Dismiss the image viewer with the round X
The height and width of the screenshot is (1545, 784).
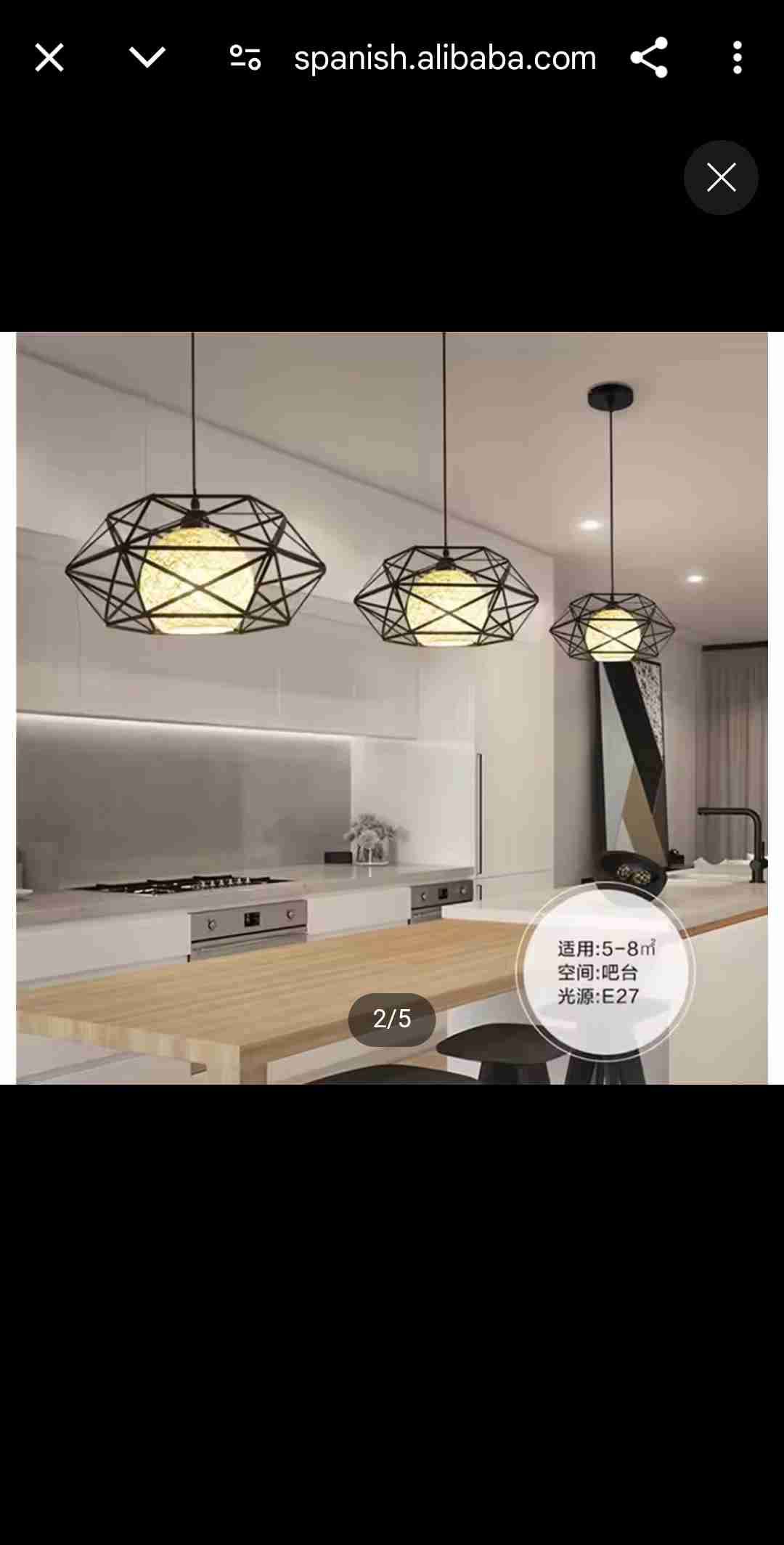pos(721,177)
